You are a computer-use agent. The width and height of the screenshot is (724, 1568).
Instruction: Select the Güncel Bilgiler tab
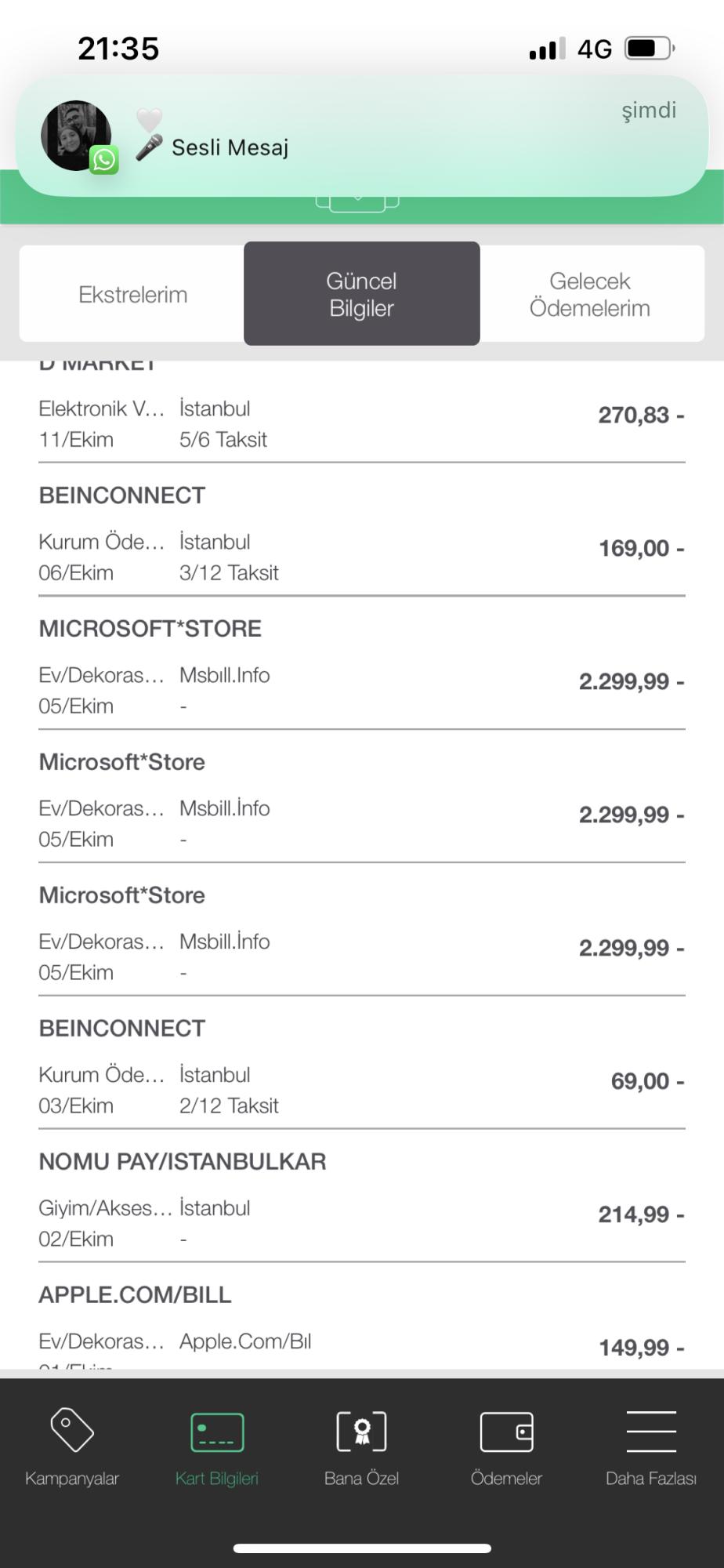click(x=361, y=293)
